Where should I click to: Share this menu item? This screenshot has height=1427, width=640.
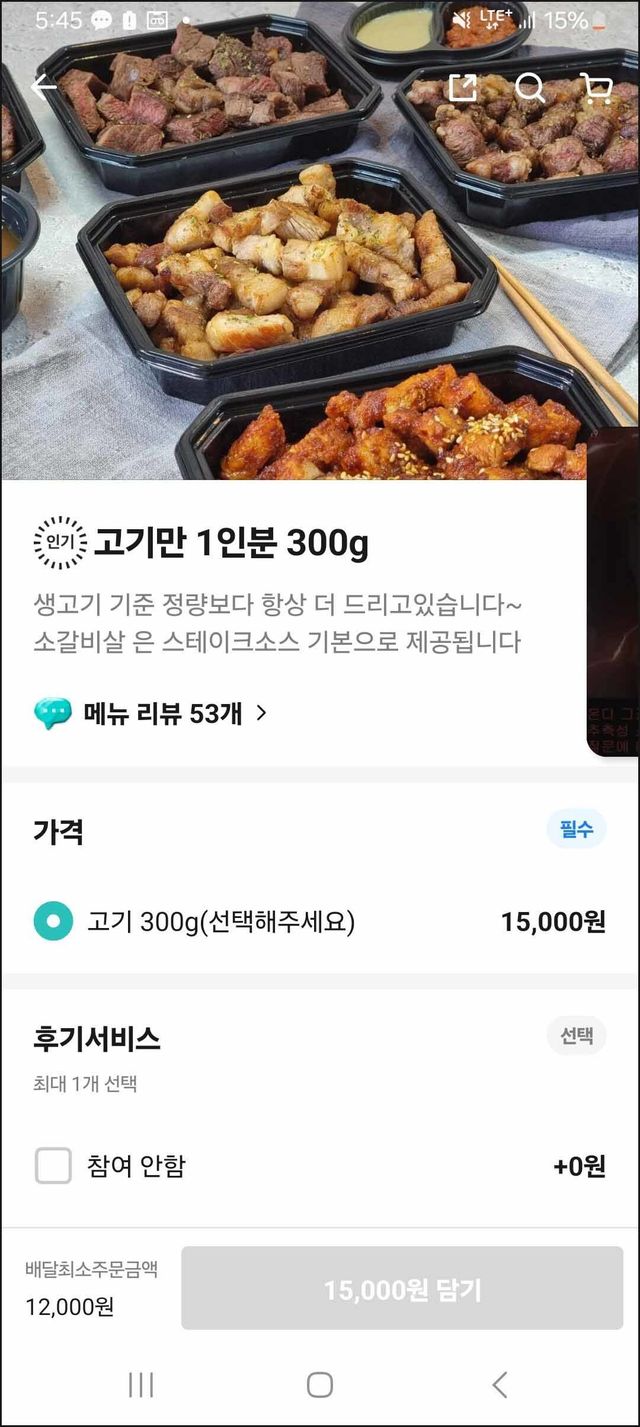[462, 88]
